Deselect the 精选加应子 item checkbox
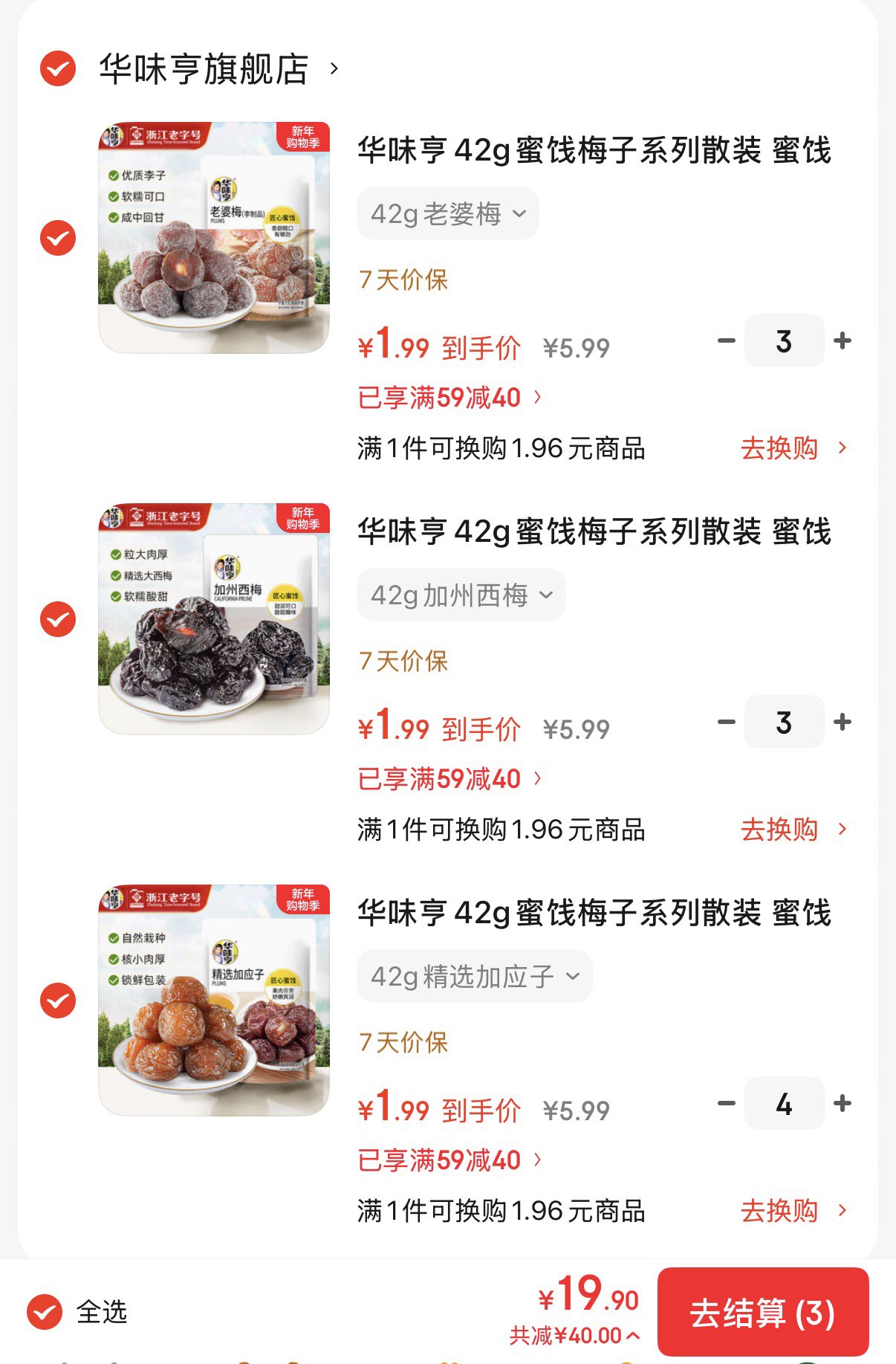Image resolution: width=896 pixels, height=1364 pixels. (58, 1001)
